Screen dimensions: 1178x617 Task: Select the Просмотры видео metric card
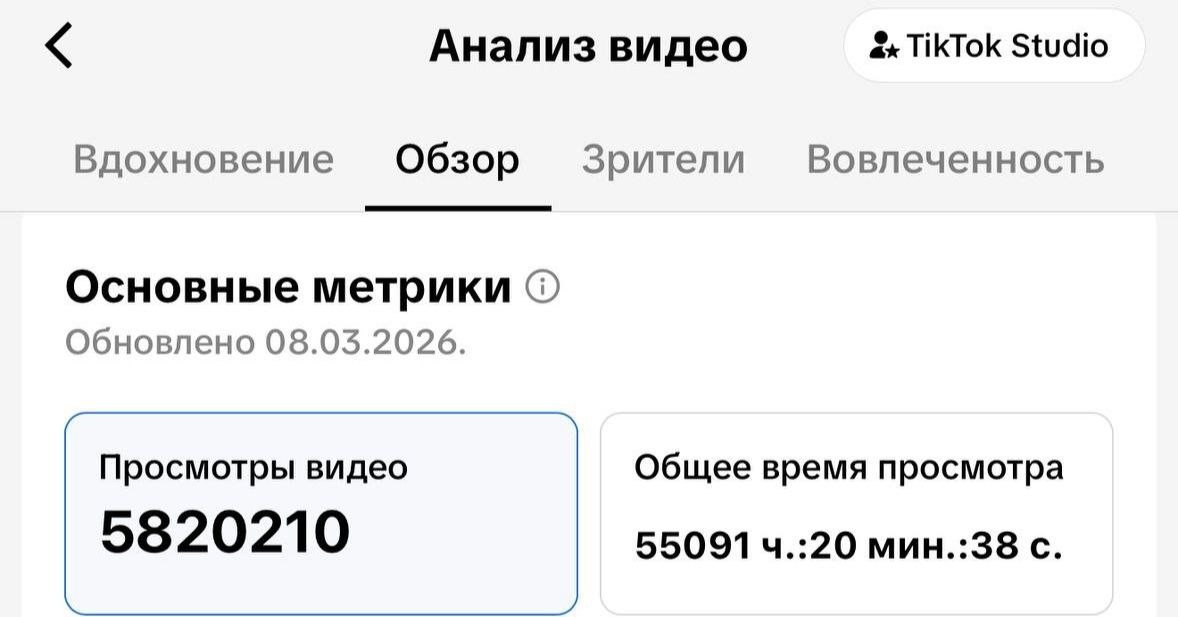[321, 512]
